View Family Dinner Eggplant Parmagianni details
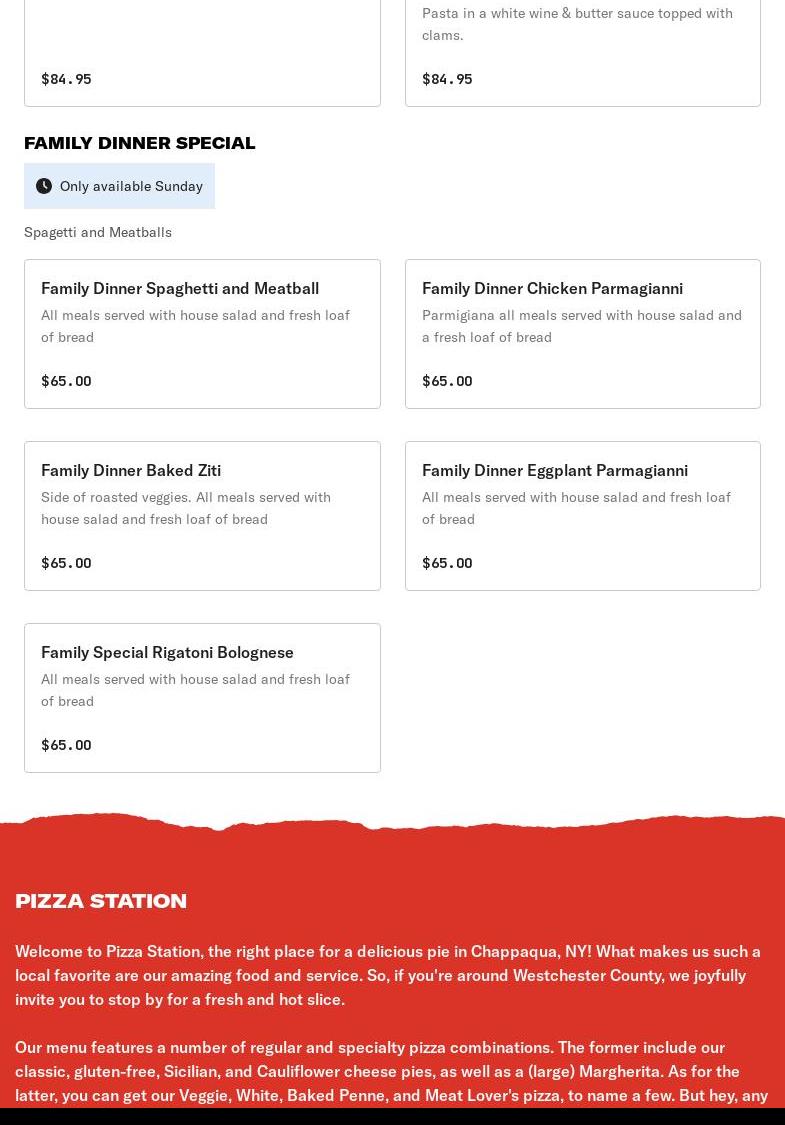Screen dimensions: 785x1125 click(x=582, y=515)
